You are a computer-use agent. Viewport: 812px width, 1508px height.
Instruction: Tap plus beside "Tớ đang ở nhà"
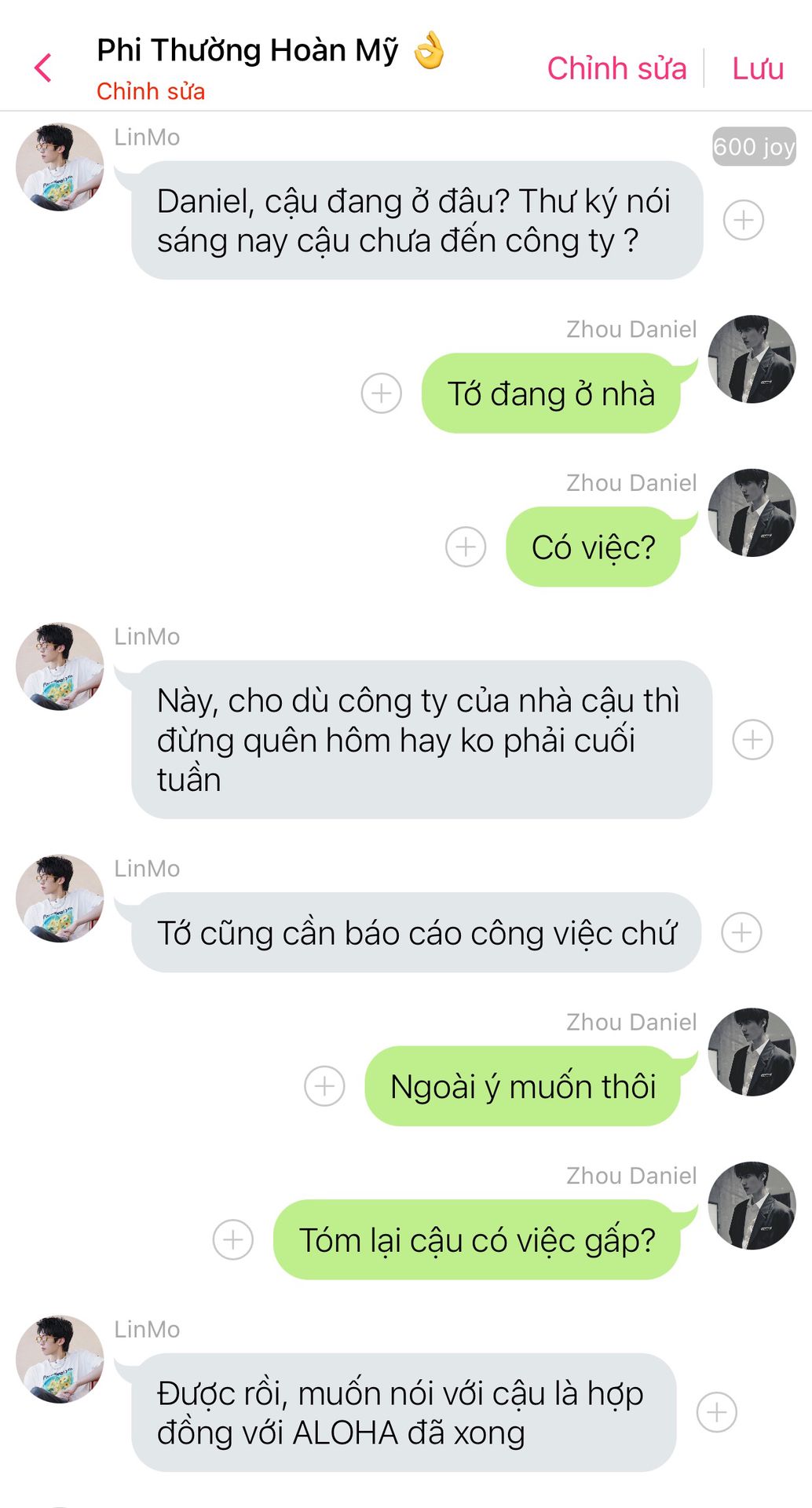point(382,393)
